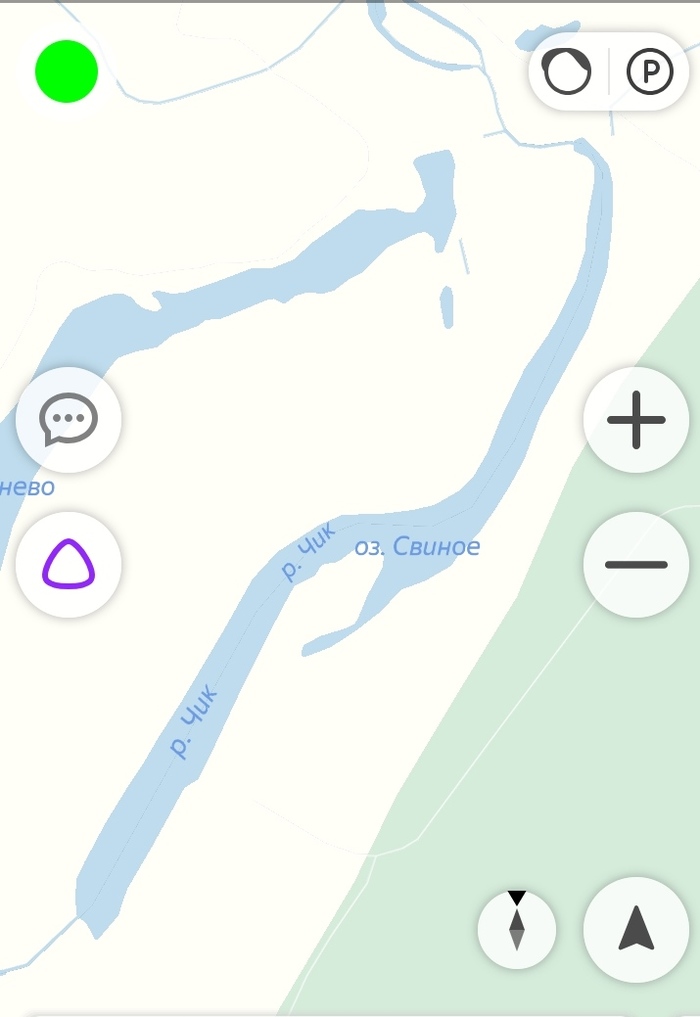The width and height of the screenshot is (700, 1017).
Task: Toggle the map layers view
Action: click(567, 72)
